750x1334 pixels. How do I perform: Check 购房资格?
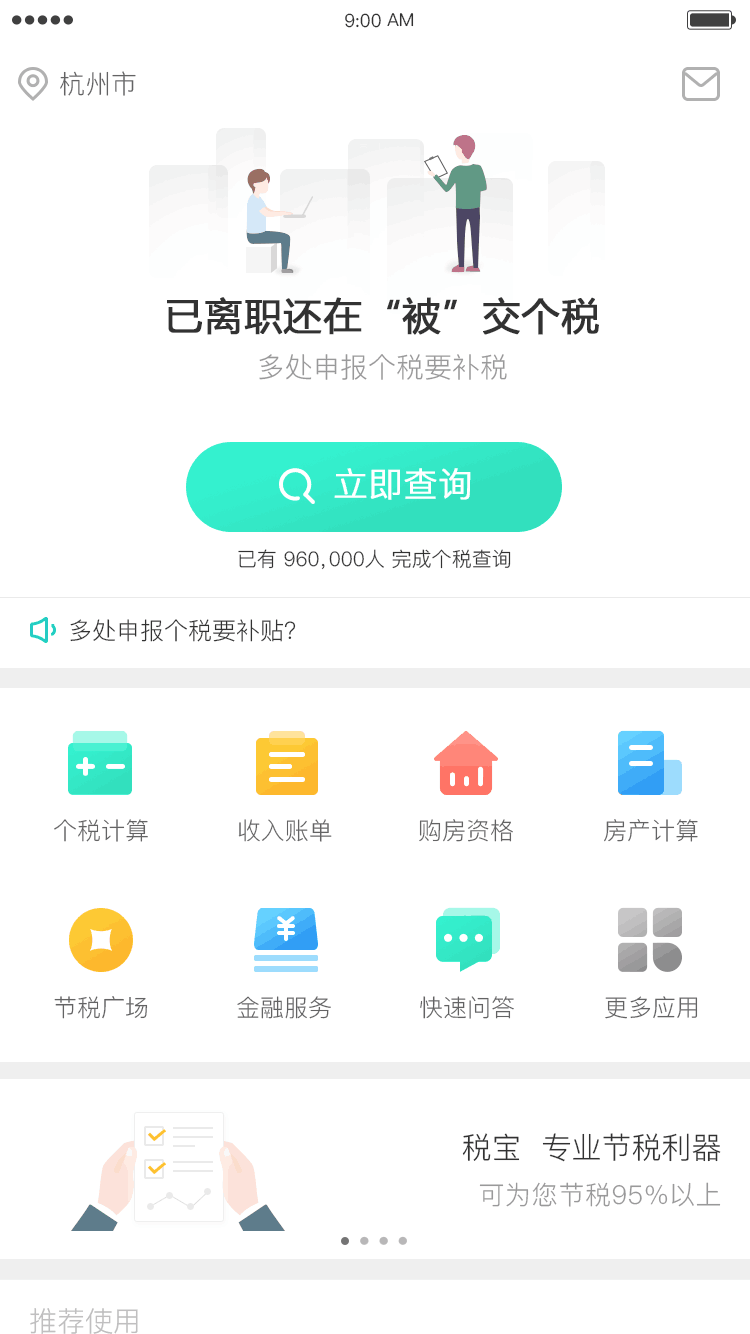pos(466,786)
